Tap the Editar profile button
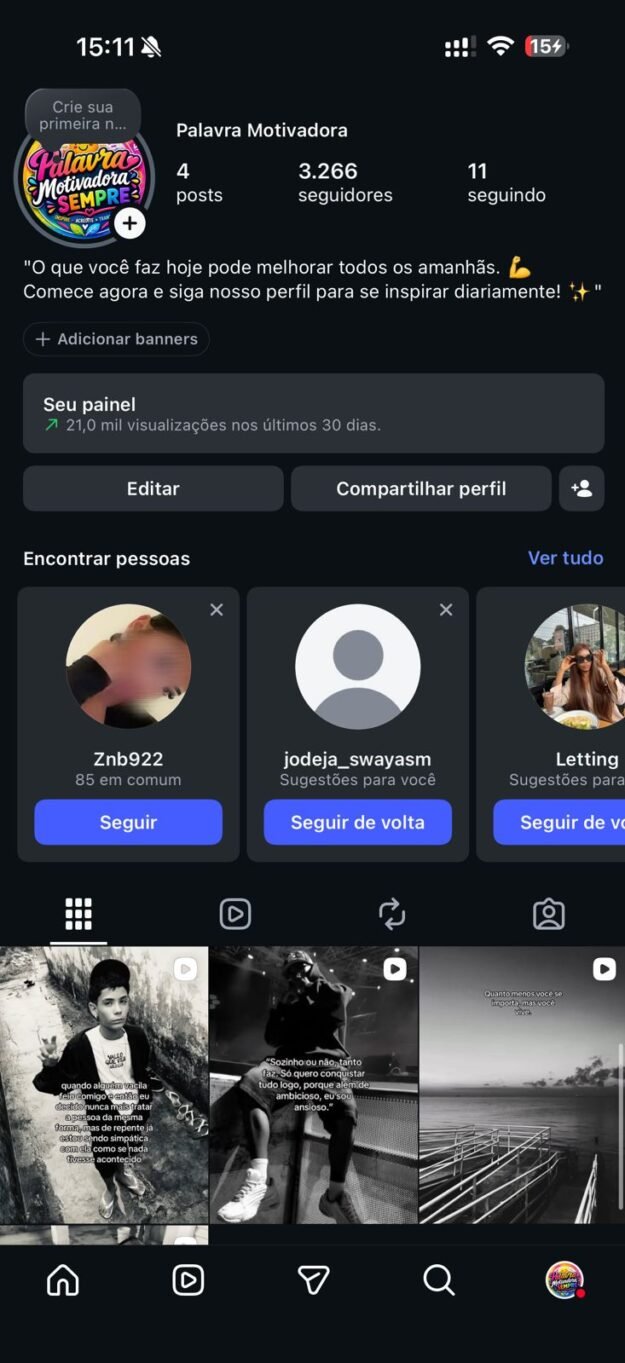The width and height of the screenshot is (625, 1363). [x=153, y=489]
